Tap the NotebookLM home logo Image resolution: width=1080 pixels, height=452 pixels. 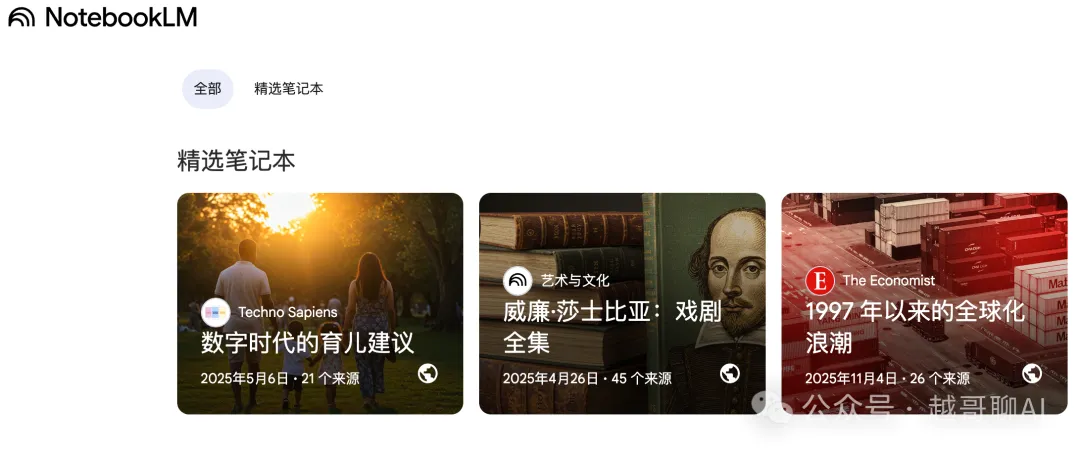pos(103,17)
